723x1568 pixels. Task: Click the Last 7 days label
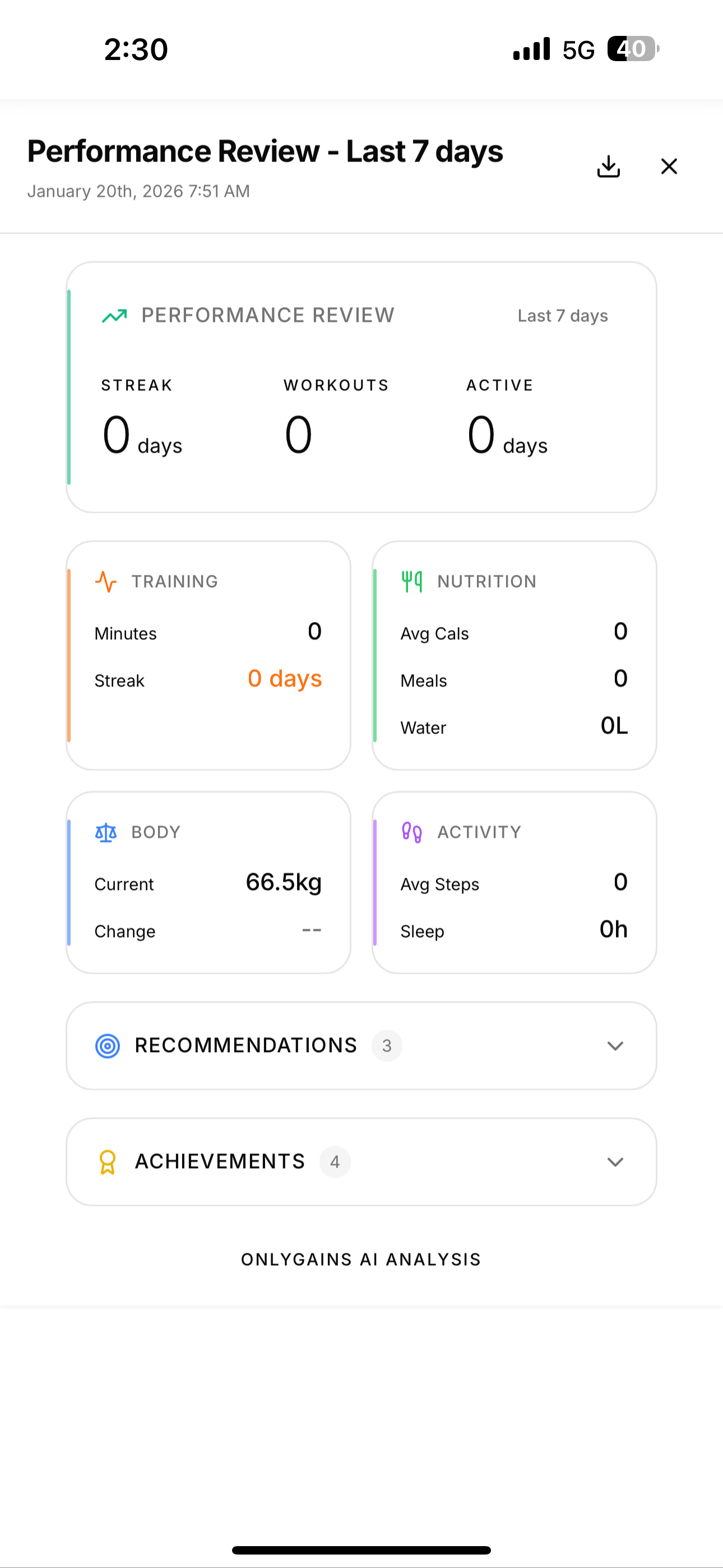click(x=562, y=315)
